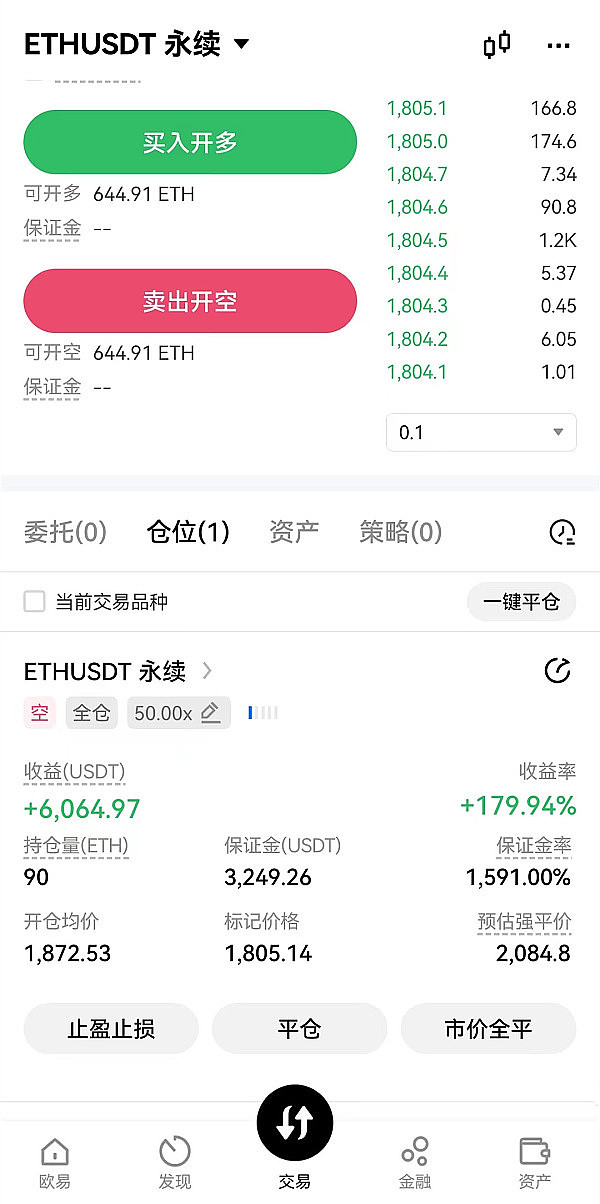This screenshot has height=1204, width=600.
Task: Tap the 平仓 button
Action: pyautogui.click(x=299, y=1029)
